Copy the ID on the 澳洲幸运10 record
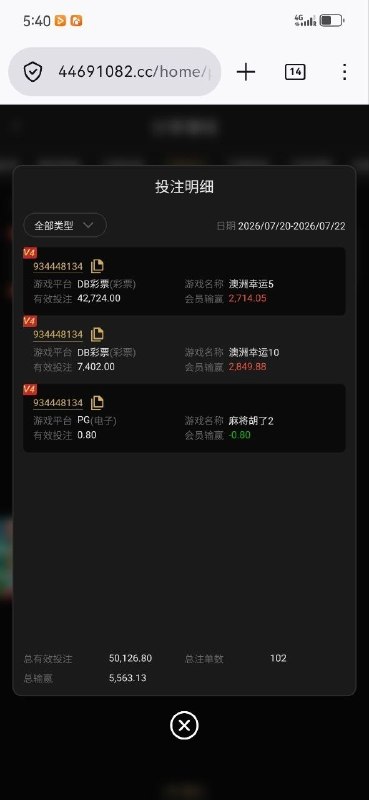This screenshot has width=369, height=800. [97, 334]
